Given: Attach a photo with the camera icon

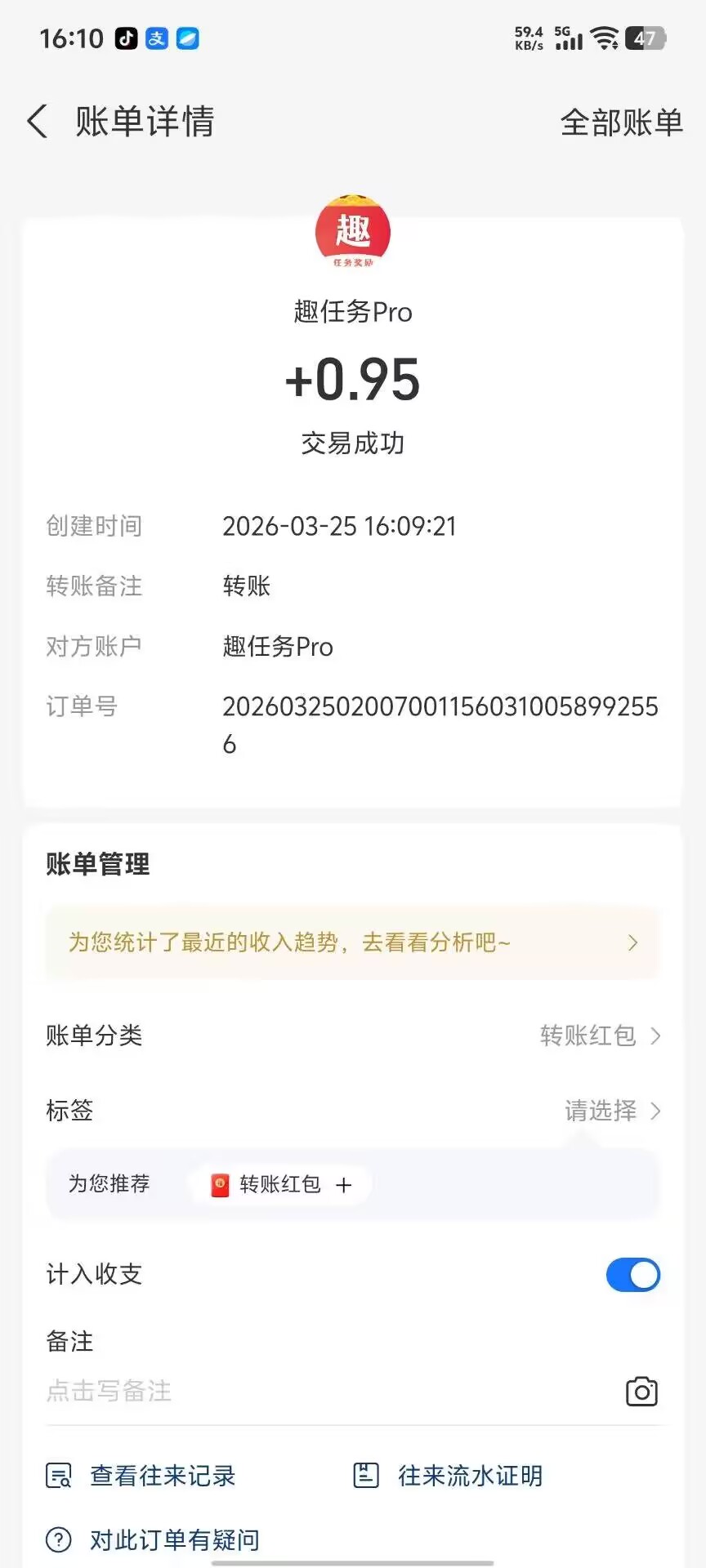Looking at the screenshot, I should [x=641, y=1392].
